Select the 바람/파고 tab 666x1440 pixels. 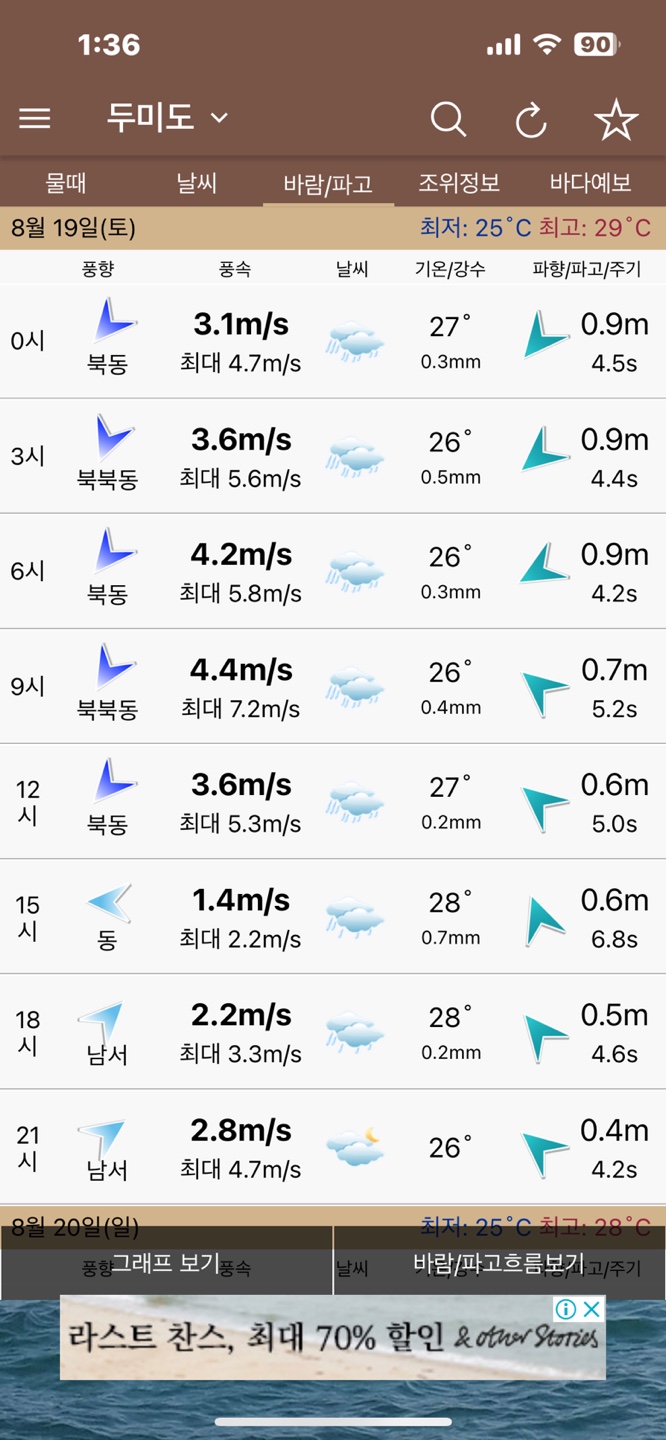click(328, 184)
